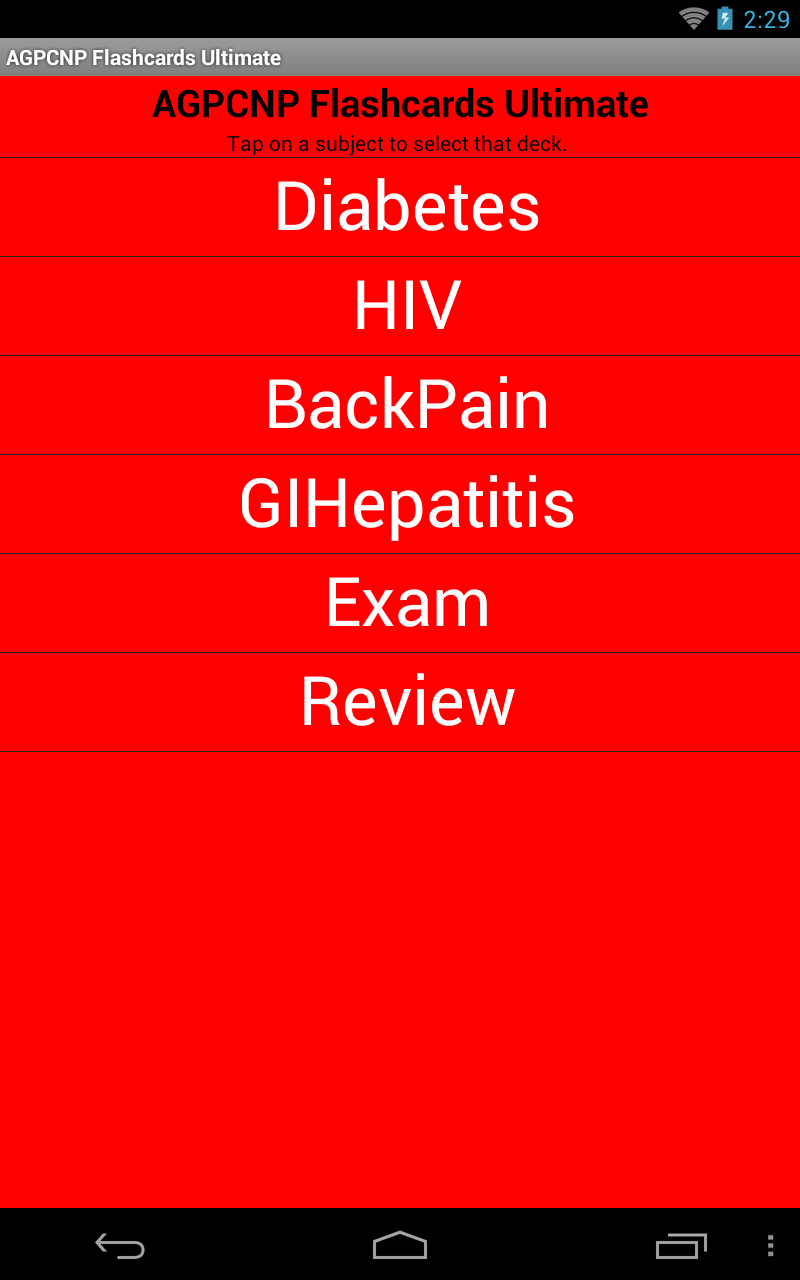
Task: Open the overflow menu with three dots
Action: point(770,1246)
